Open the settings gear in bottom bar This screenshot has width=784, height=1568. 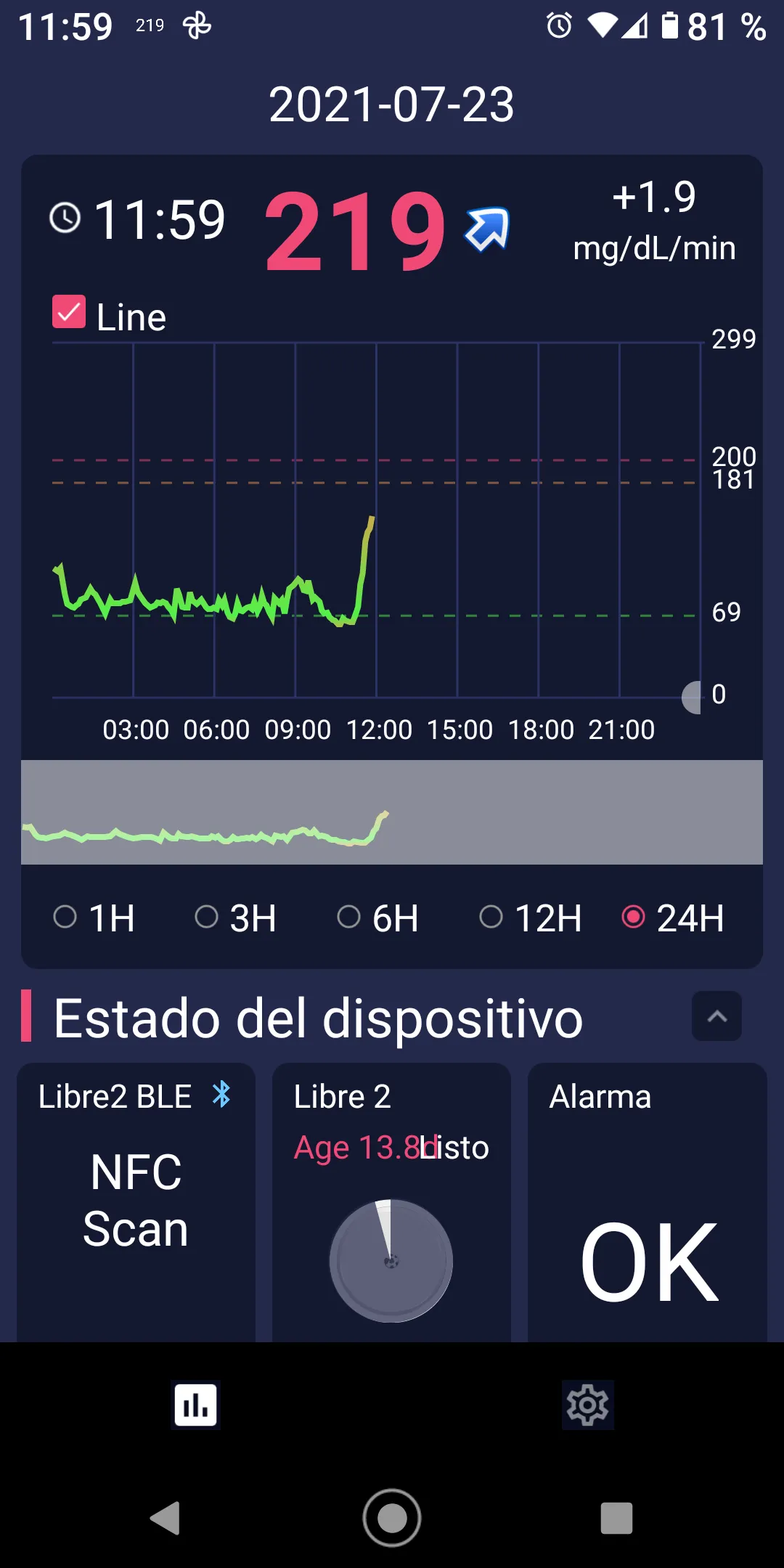tap(587, 1405)
